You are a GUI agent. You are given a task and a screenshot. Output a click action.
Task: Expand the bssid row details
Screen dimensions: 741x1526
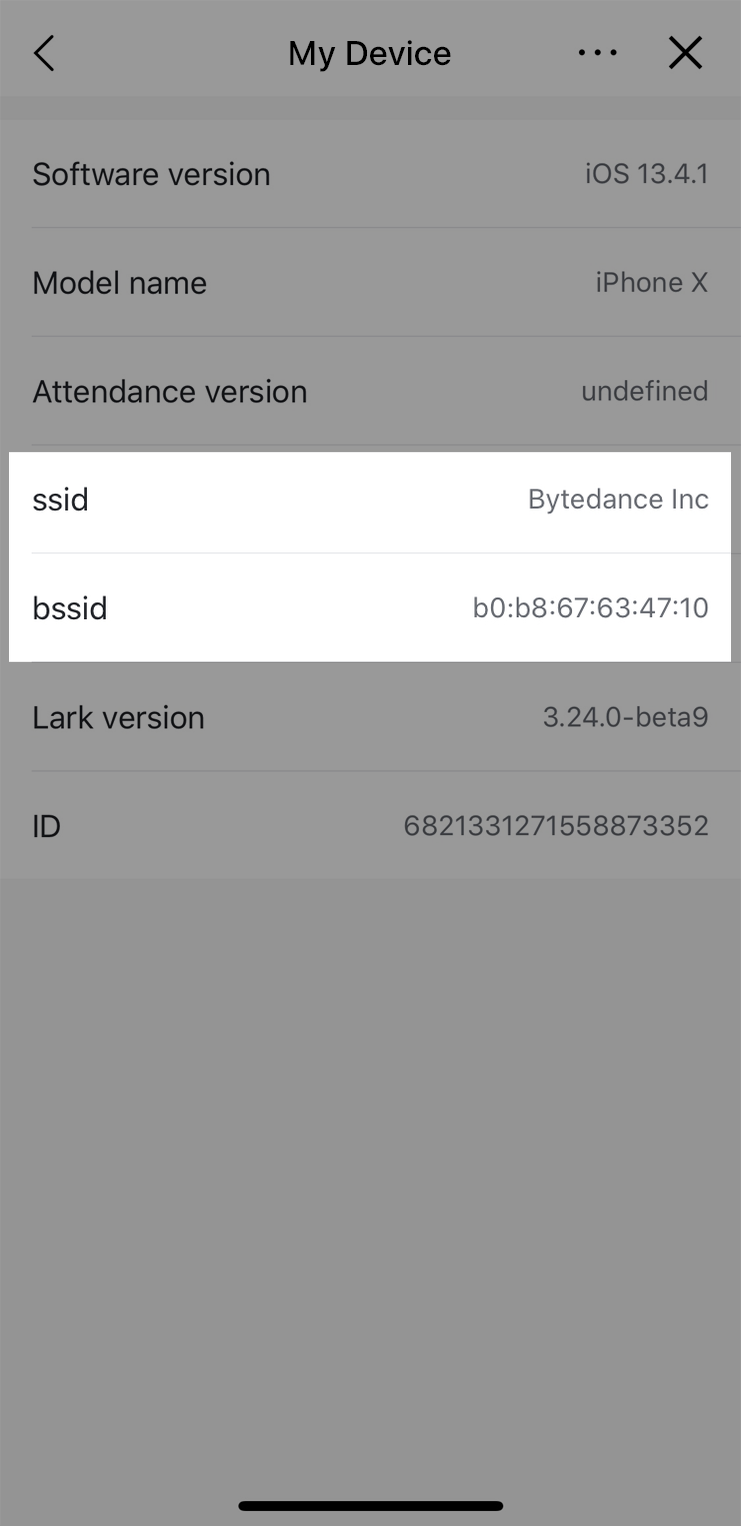click(x=370, y=607)
